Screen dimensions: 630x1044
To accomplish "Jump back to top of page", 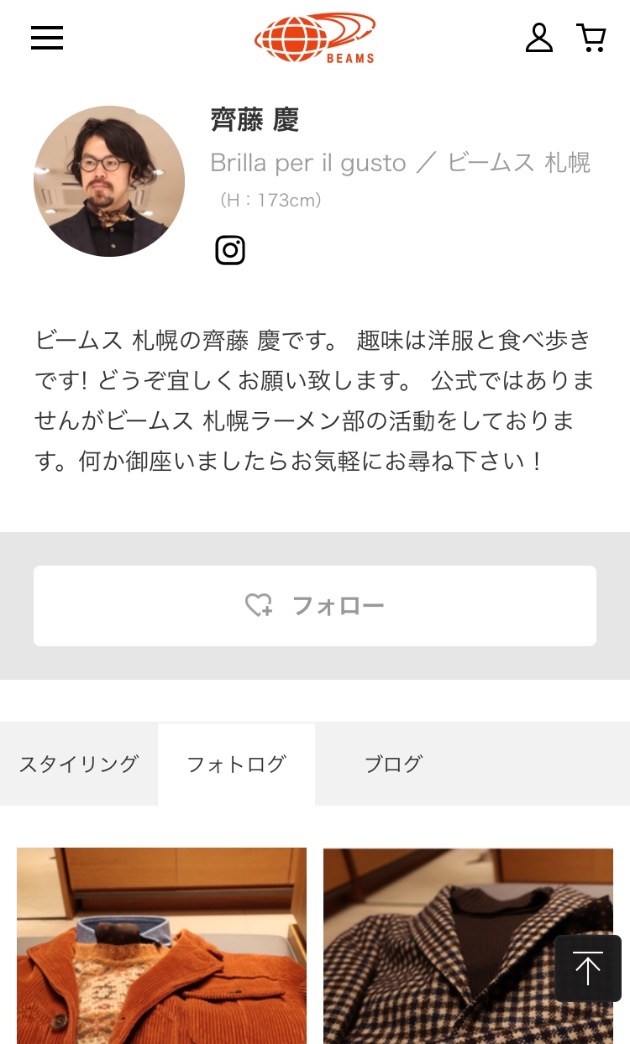I will point(588,968).
